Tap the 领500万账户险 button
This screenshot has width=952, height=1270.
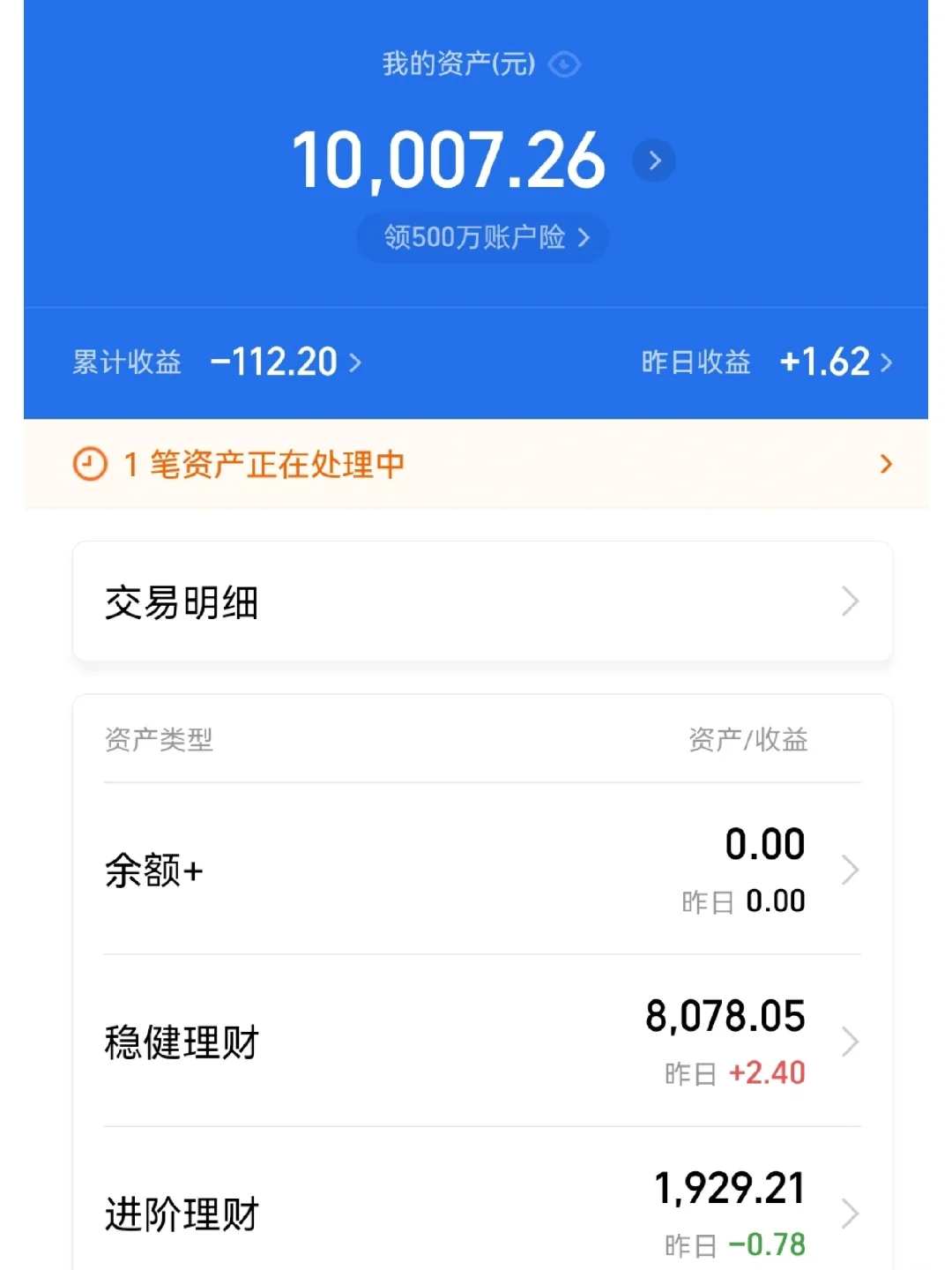483,237
